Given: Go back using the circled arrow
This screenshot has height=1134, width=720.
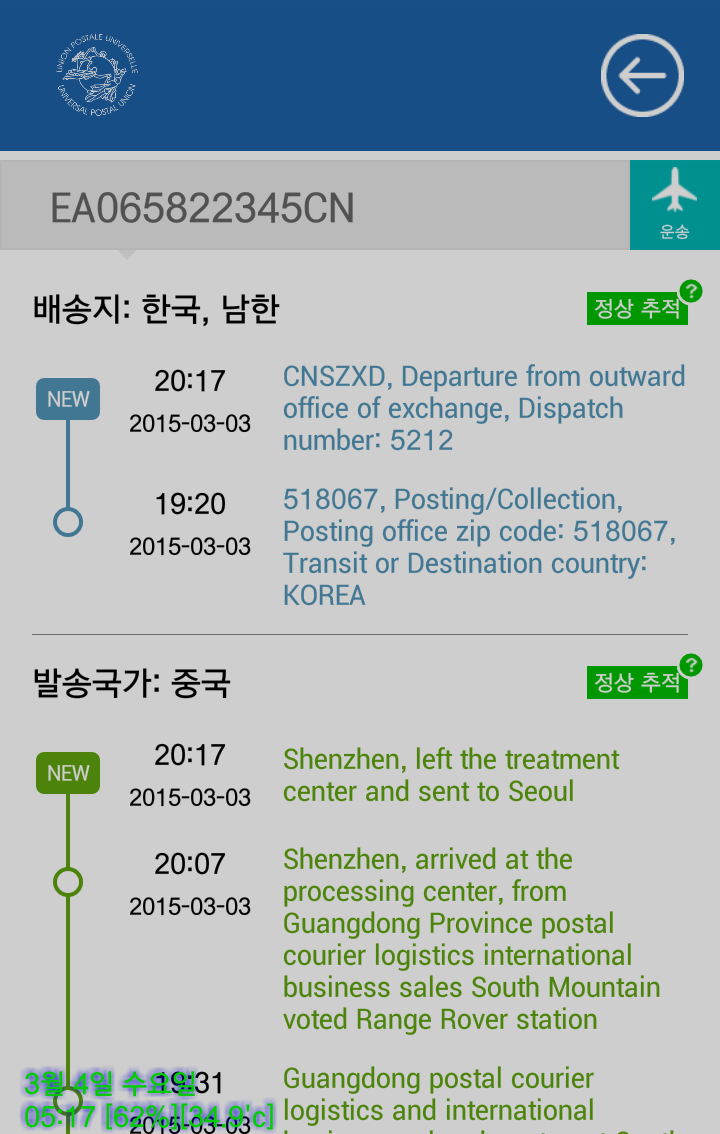Looking at the screenshot, I should point(641,76).
